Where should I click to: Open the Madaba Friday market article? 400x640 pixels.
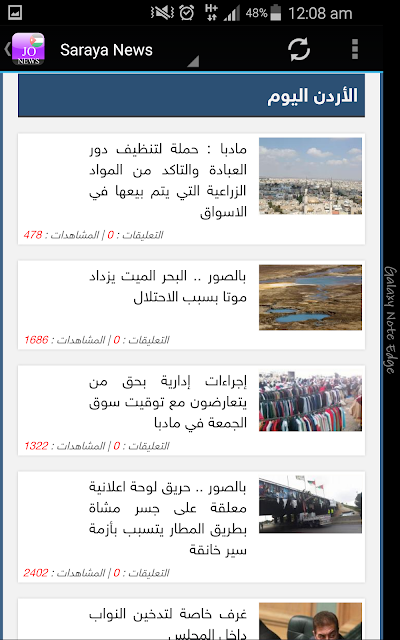click(x=191, y=411)
